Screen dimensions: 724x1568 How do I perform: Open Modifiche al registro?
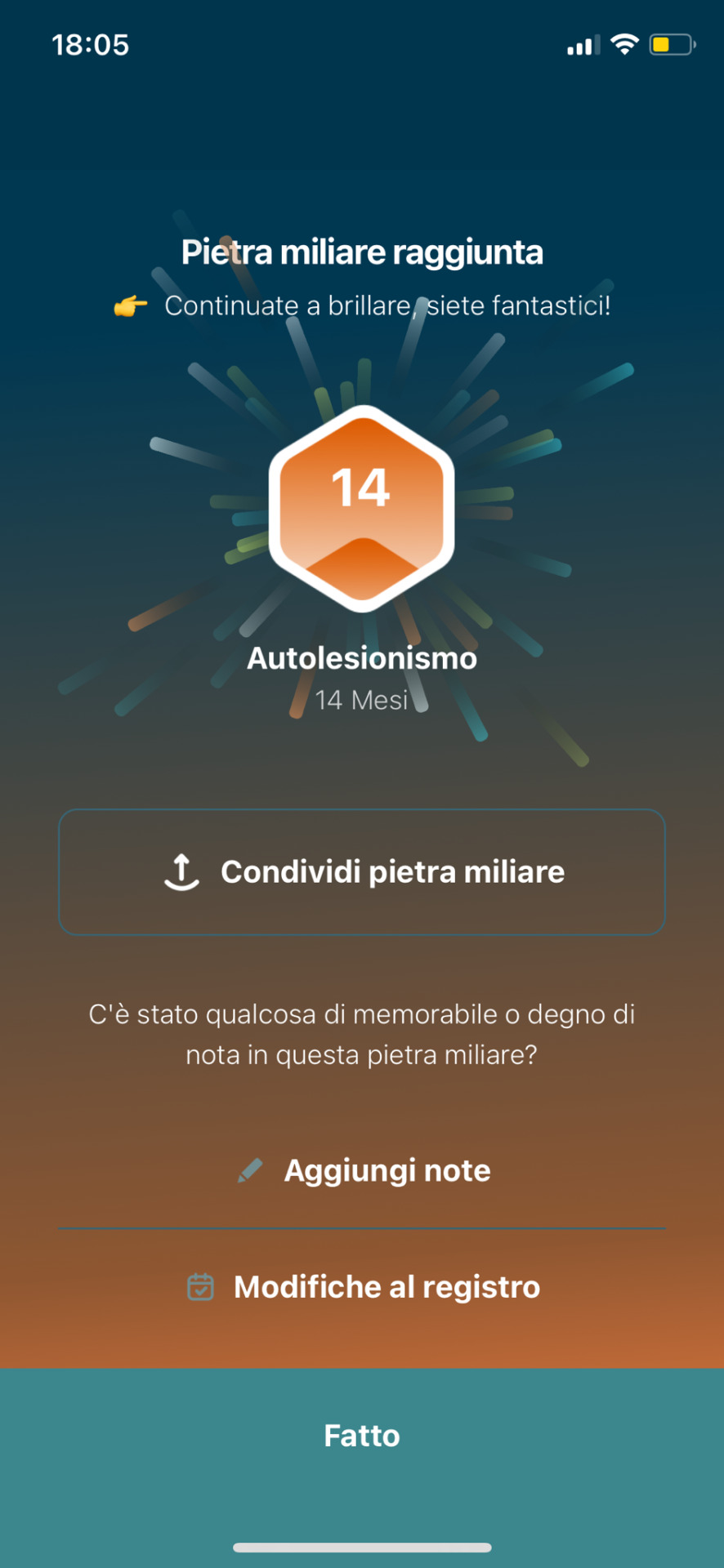362,1287
